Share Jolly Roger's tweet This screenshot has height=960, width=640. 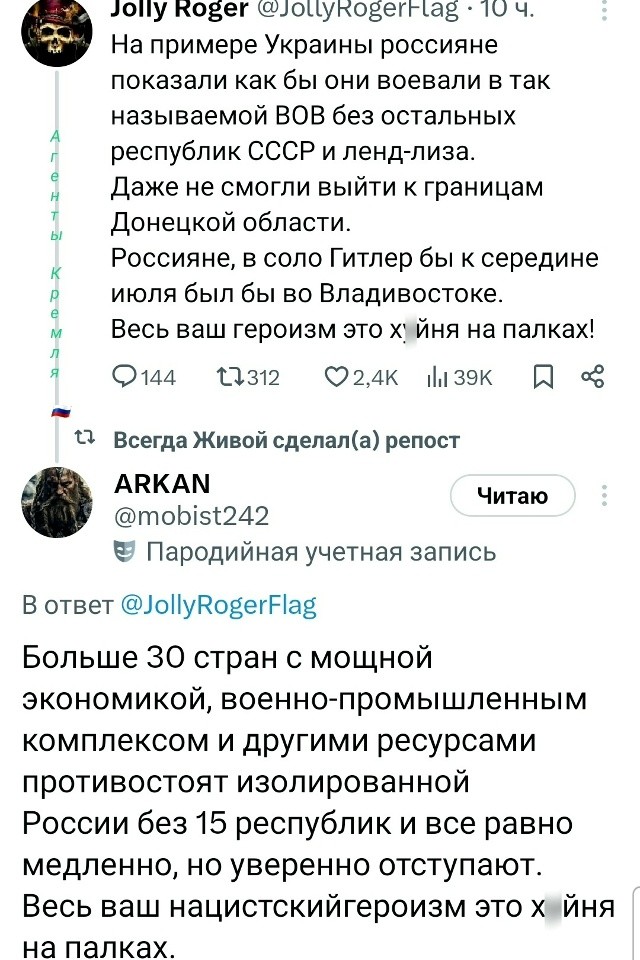coord(593,377)
